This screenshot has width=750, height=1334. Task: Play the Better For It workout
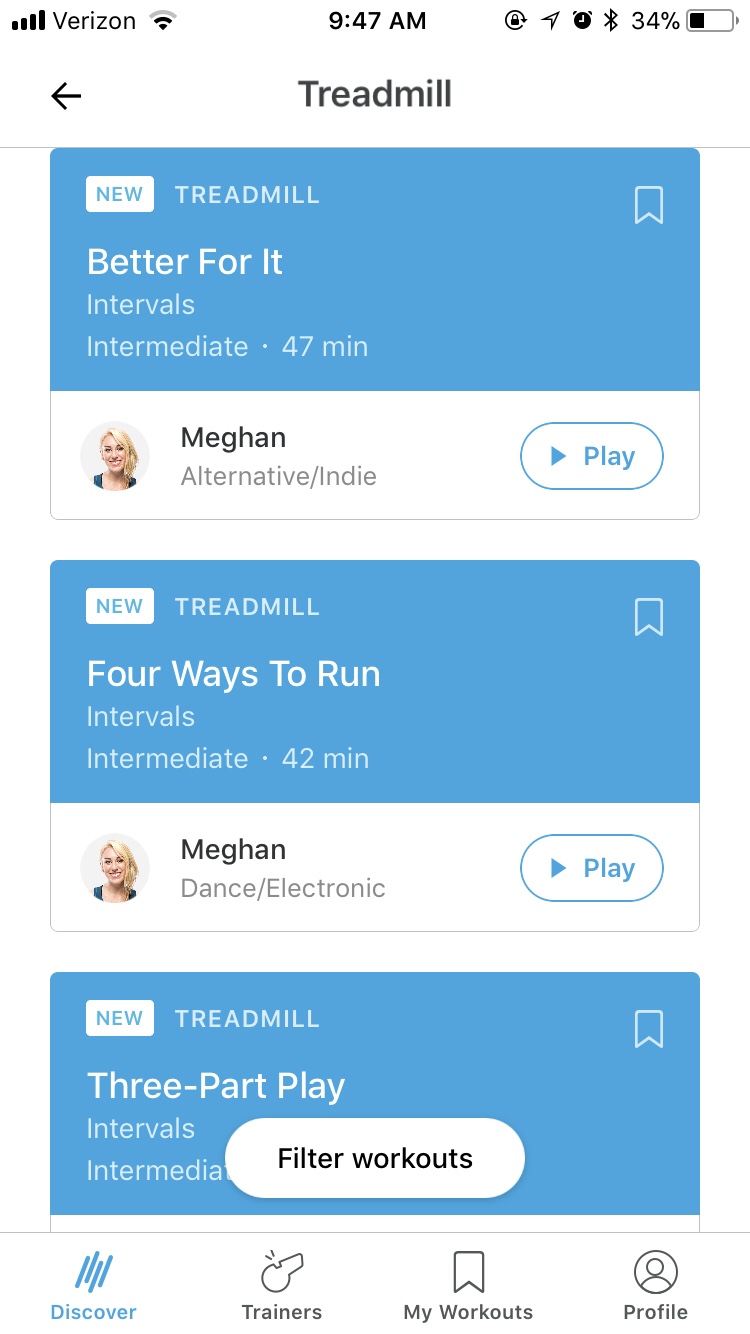pyautogui.click(x=591, y=456)
